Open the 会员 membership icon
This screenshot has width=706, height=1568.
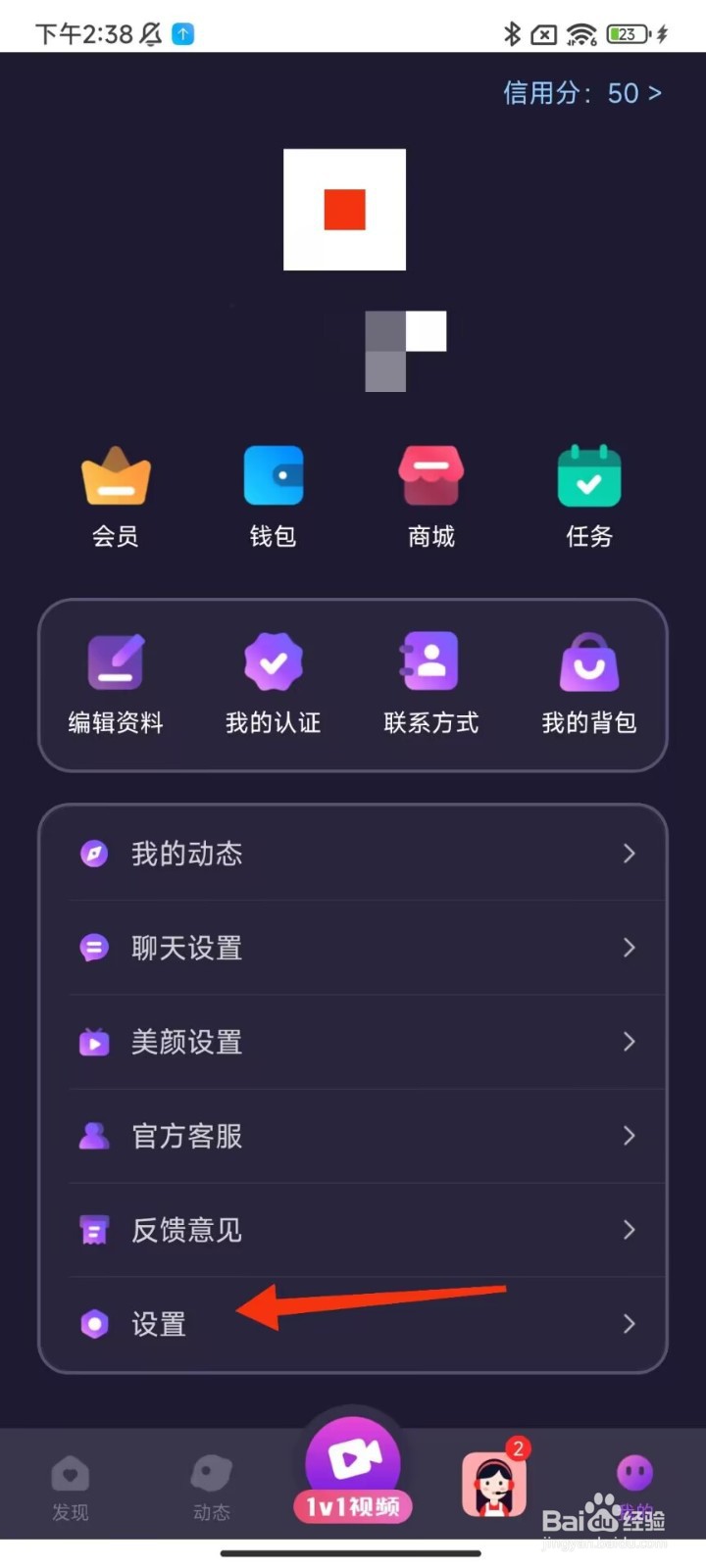point(116,495)
